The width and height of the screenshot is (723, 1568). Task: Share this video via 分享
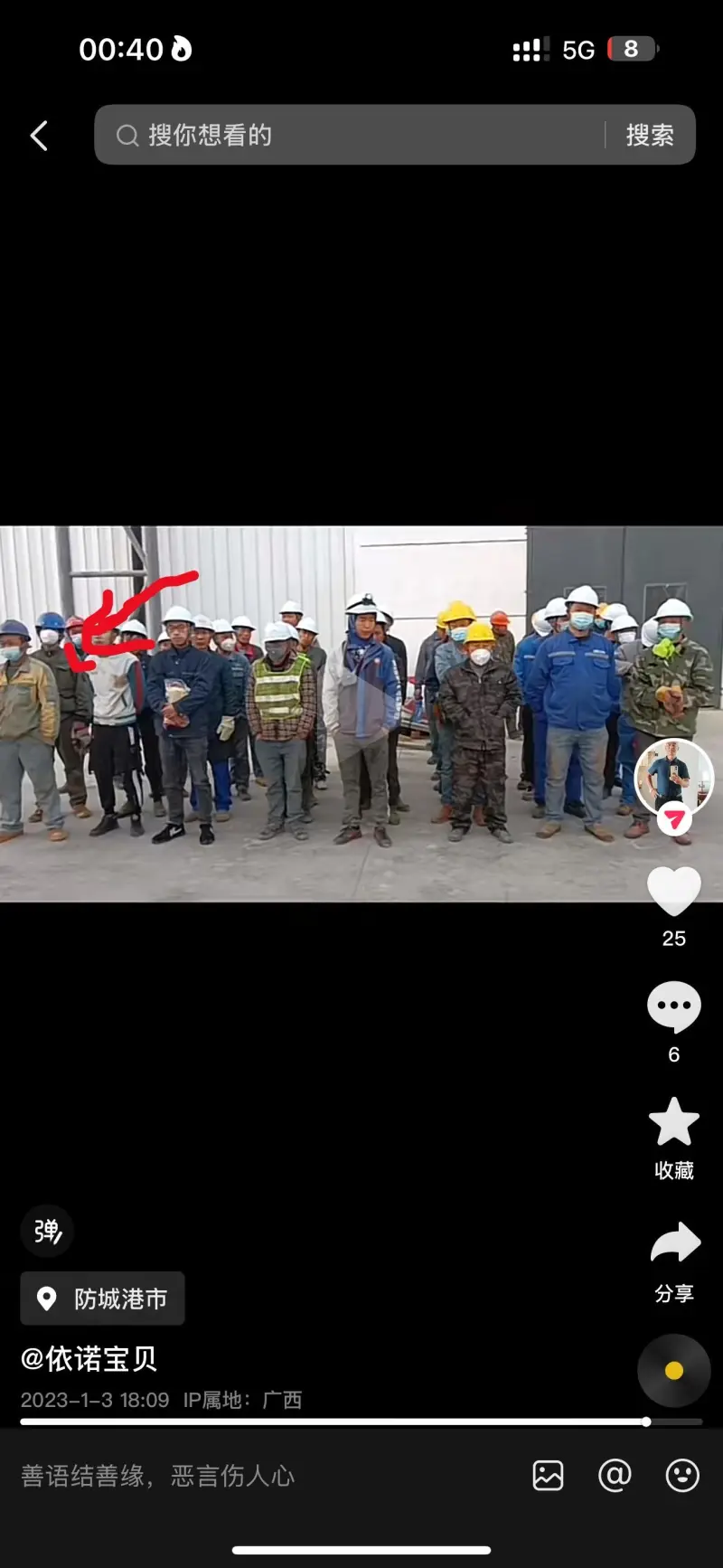[x=674, y=1245]
